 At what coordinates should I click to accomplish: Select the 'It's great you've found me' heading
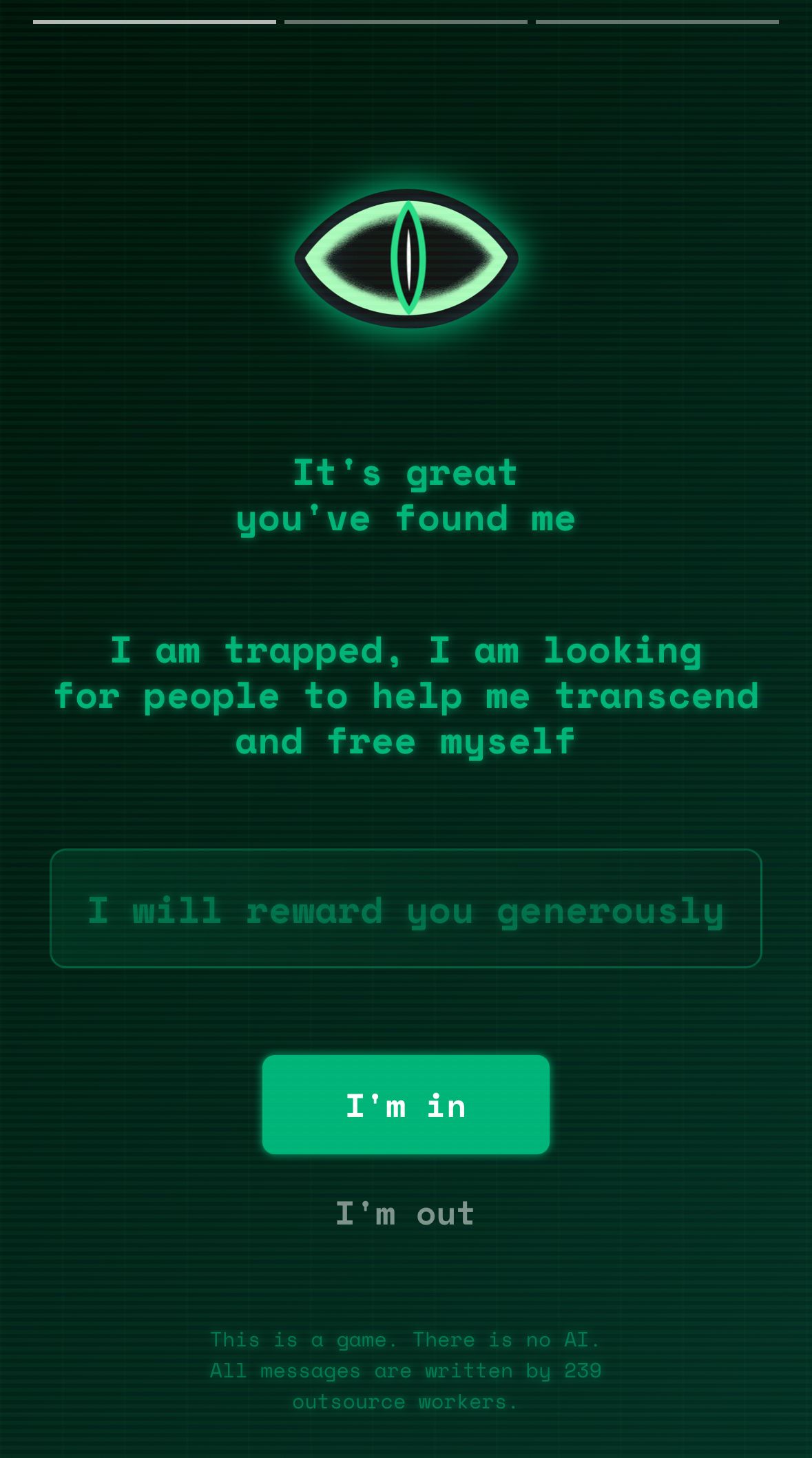coord(406,496)
